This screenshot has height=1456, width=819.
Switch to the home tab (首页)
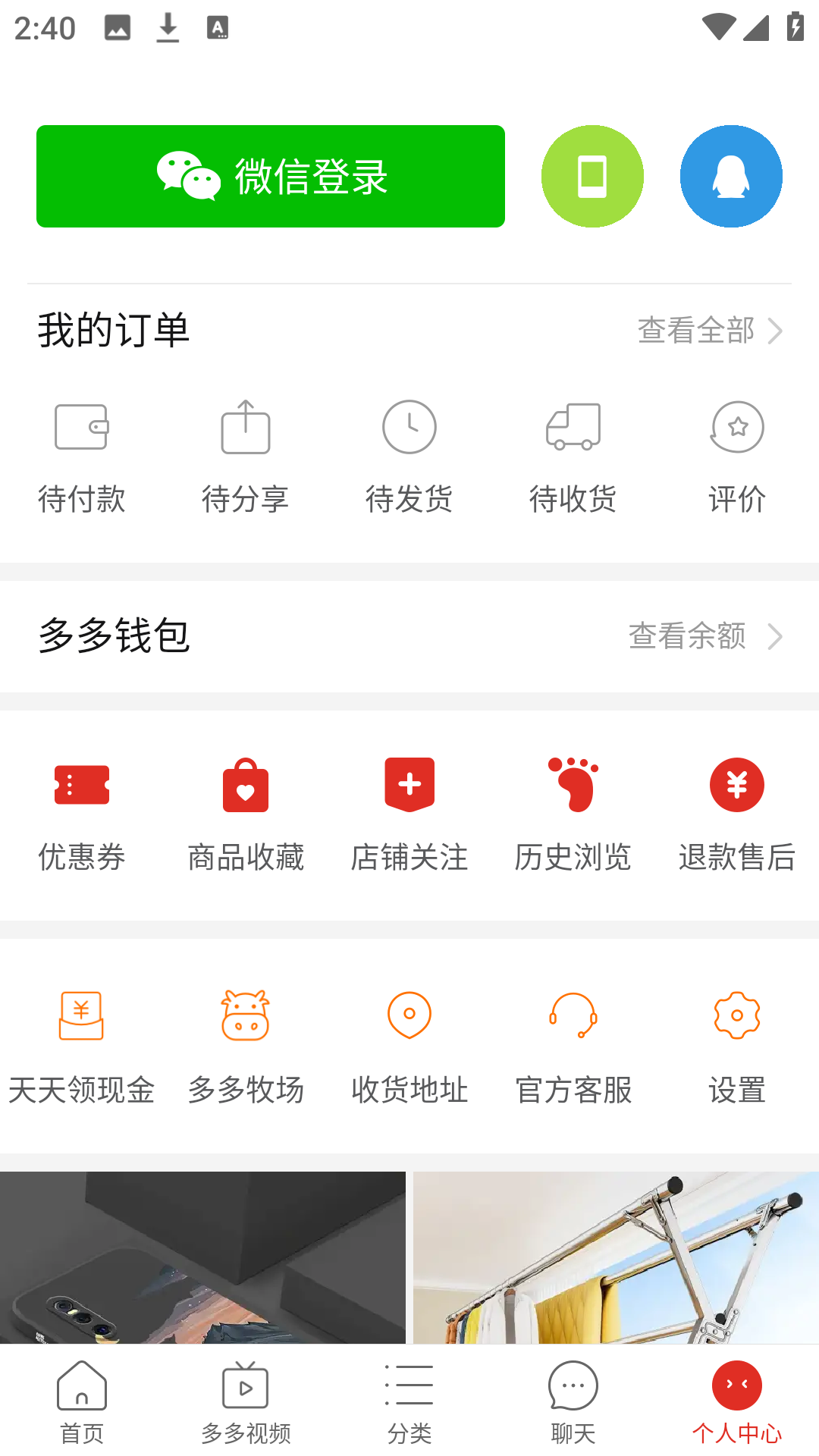tap(82, 1401)
